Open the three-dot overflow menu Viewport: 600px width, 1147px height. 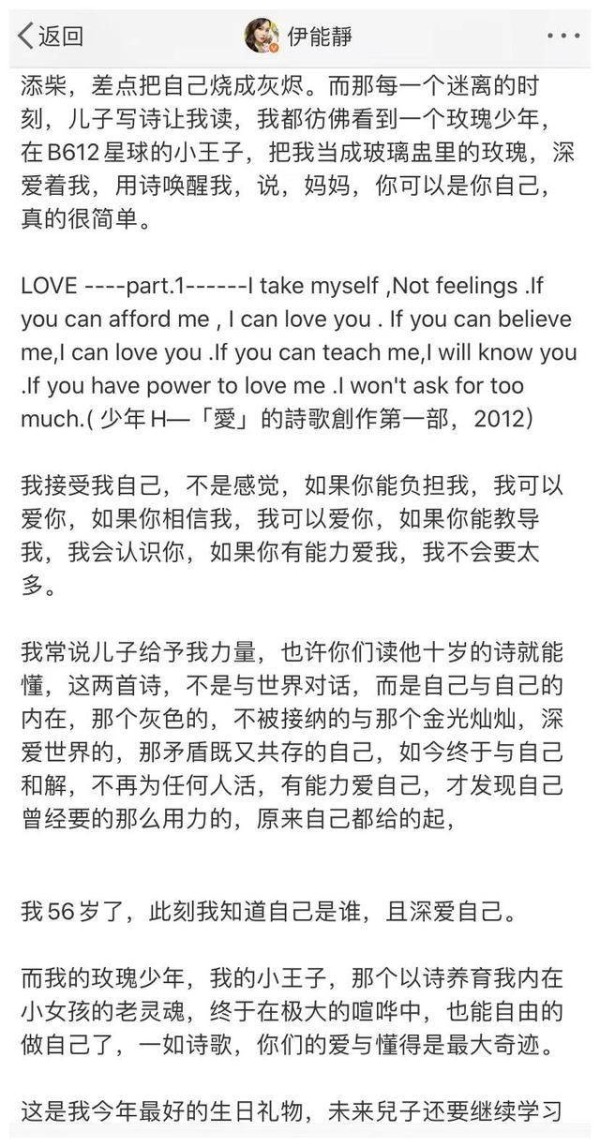pyautogui.click(x=562, y=36)
